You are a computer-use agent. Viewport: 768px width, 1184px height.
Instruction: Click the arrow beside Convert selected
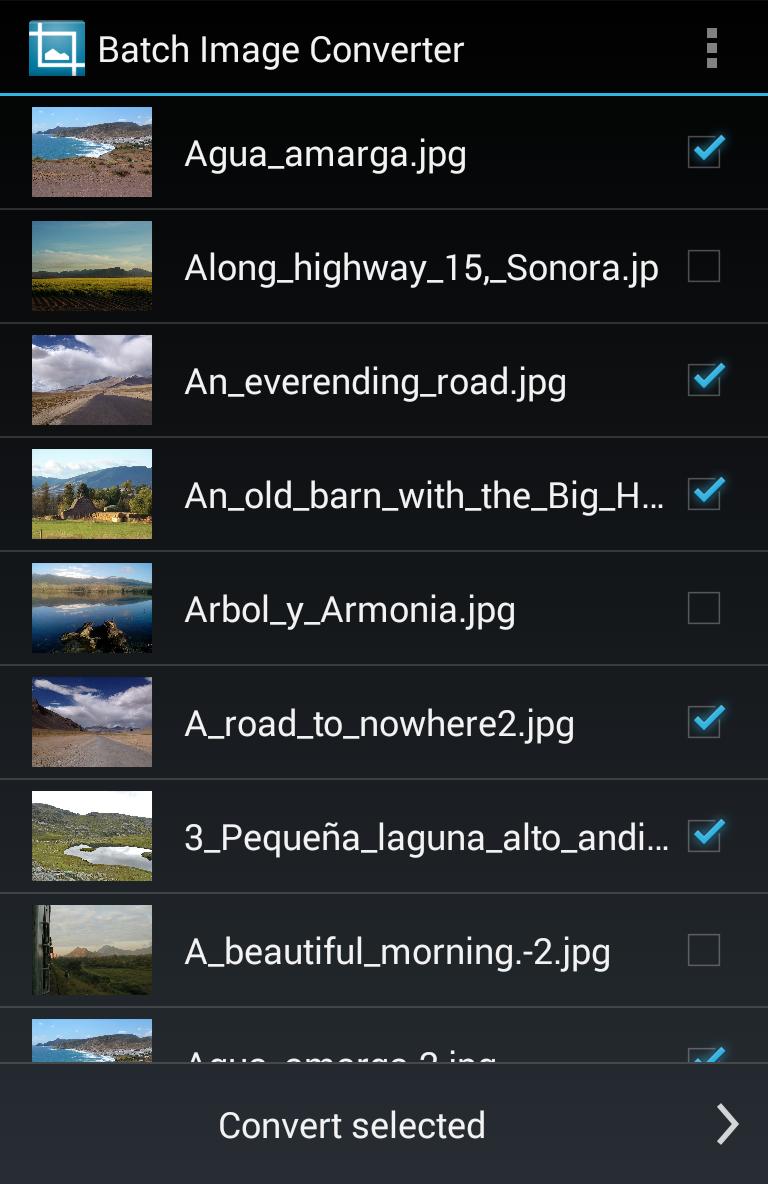click(727, 1124)
